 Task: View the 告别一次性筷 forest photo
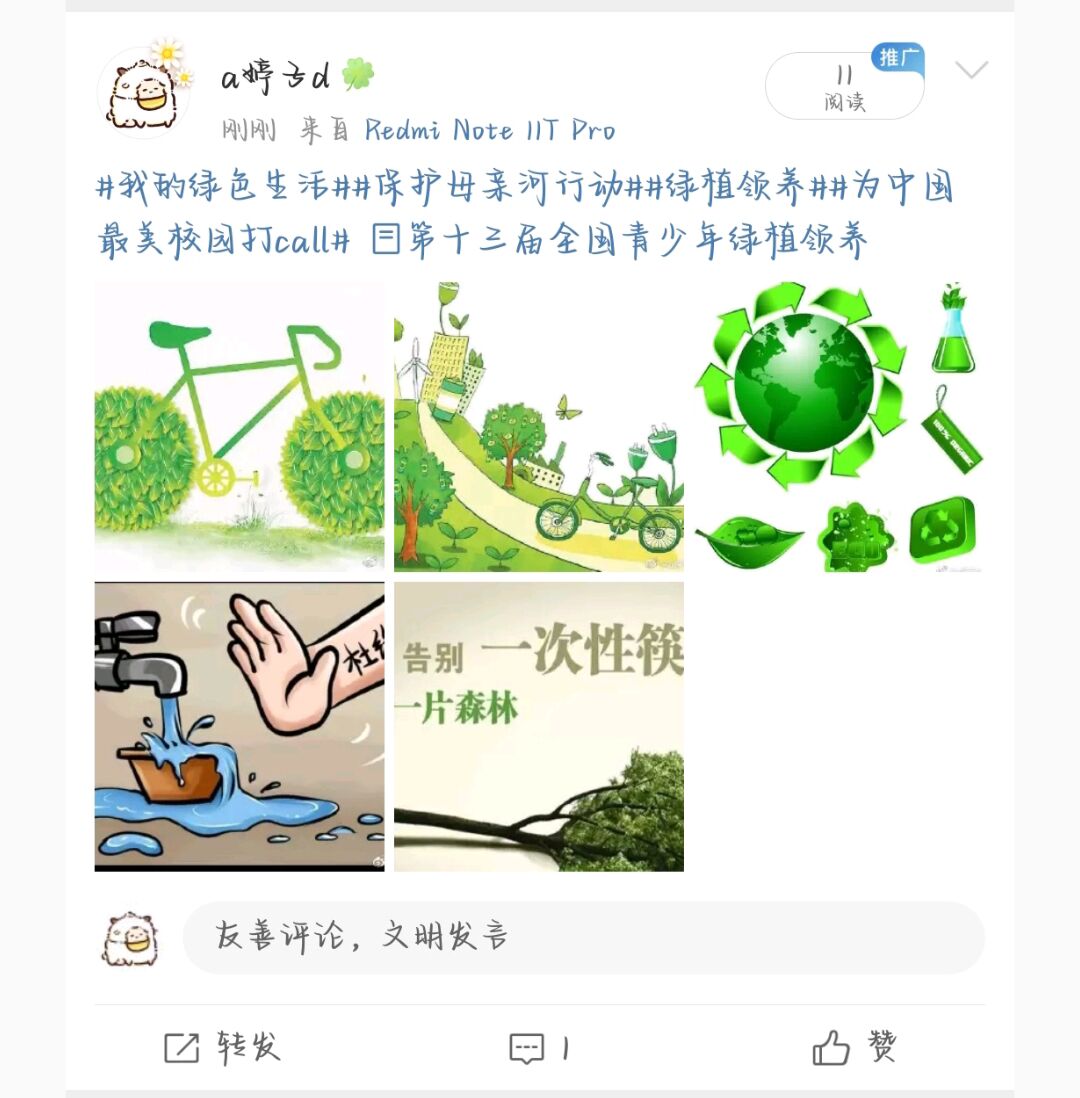(539, 727)
